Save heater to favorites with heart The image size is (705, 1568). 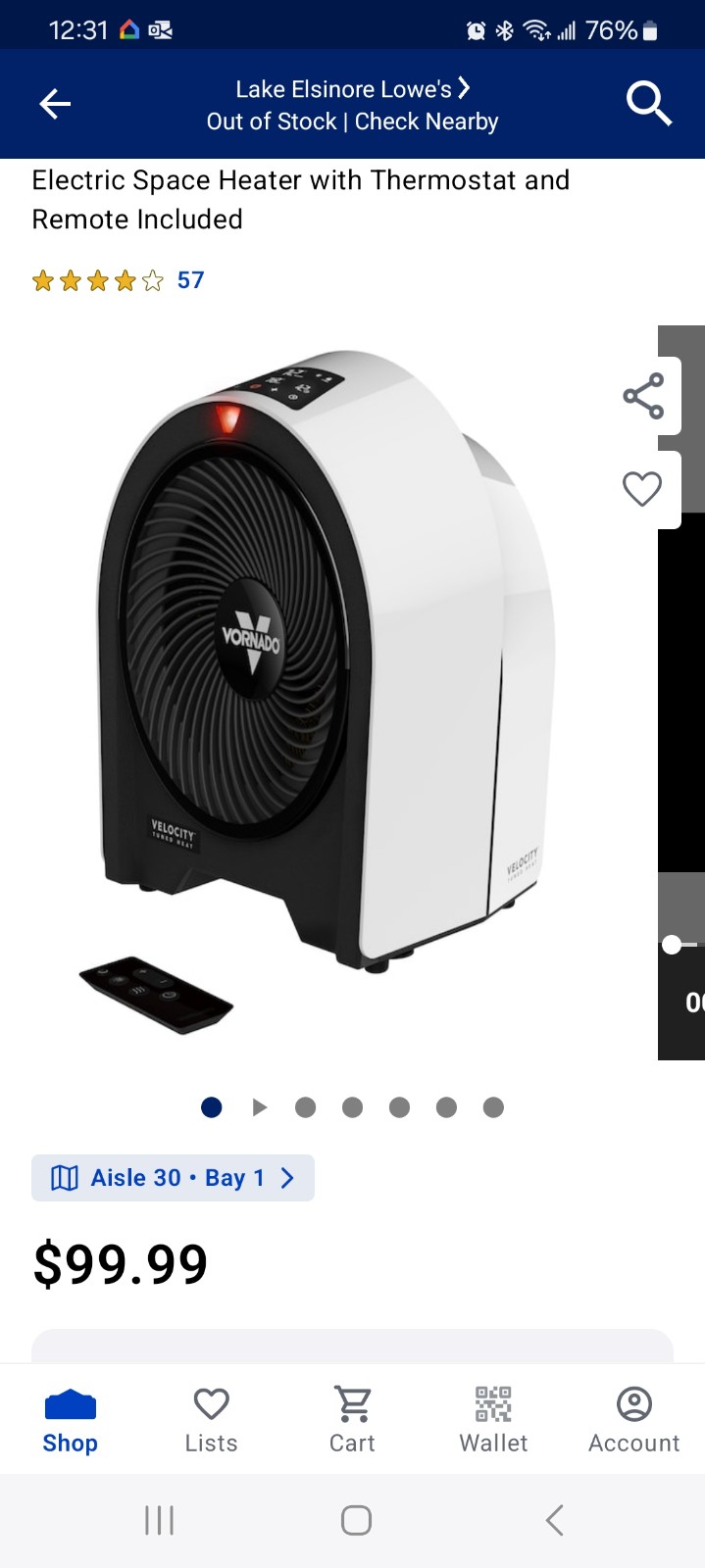pos(643,488)
